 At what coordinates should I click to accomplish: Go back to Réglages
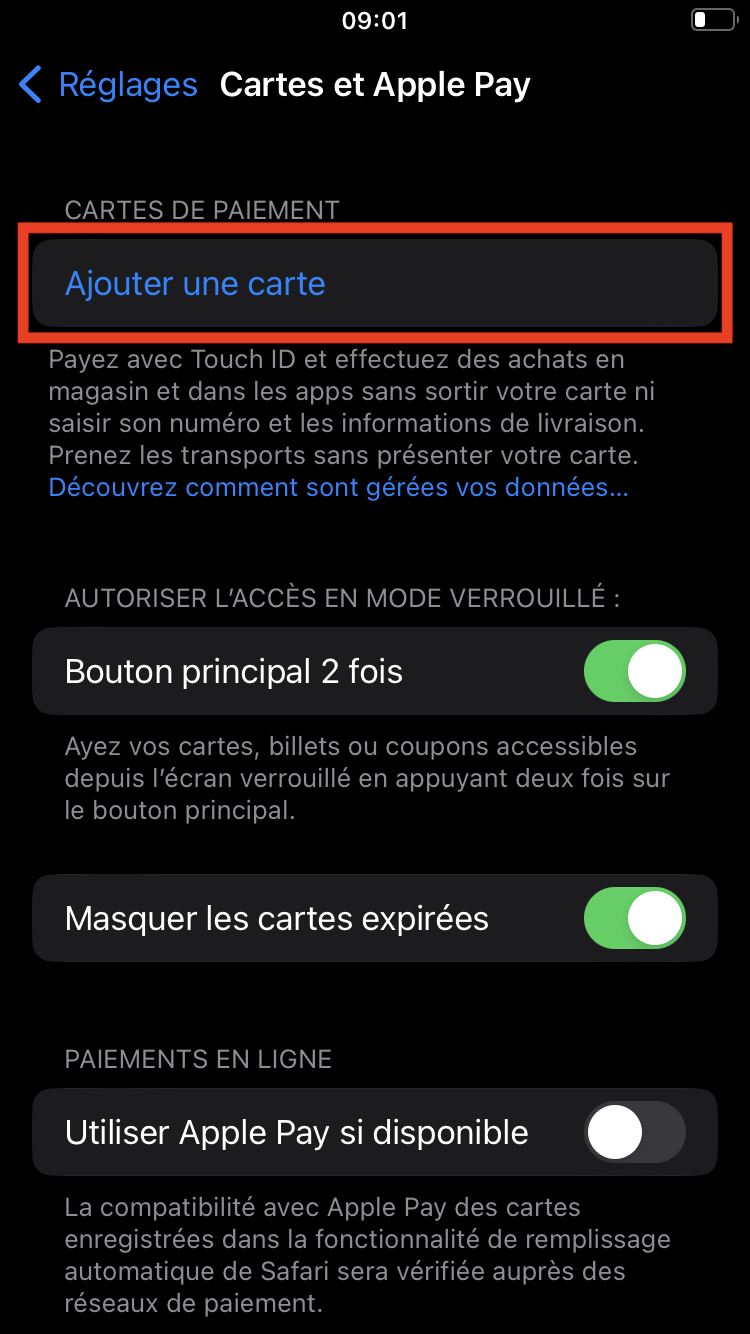108,85
